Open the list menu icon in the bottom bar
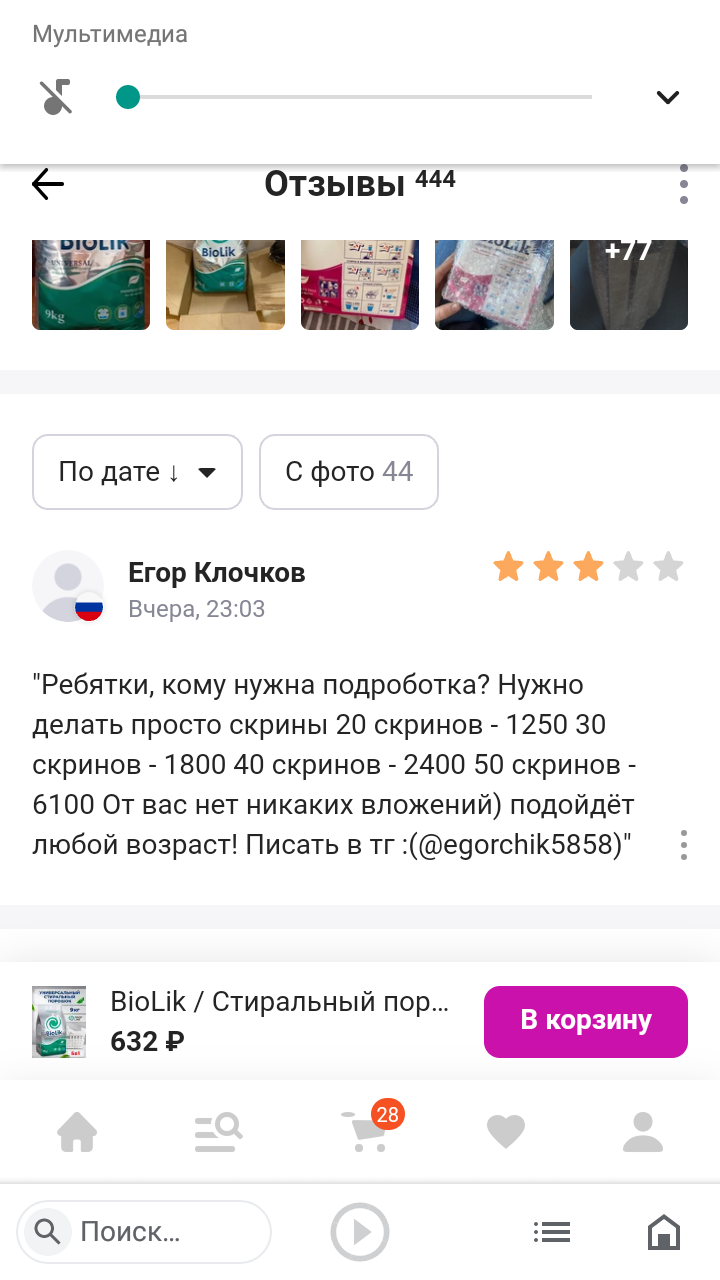The width and height of the screenshot is (720, 1280). pyautogui.click(x=551, y=1232)
